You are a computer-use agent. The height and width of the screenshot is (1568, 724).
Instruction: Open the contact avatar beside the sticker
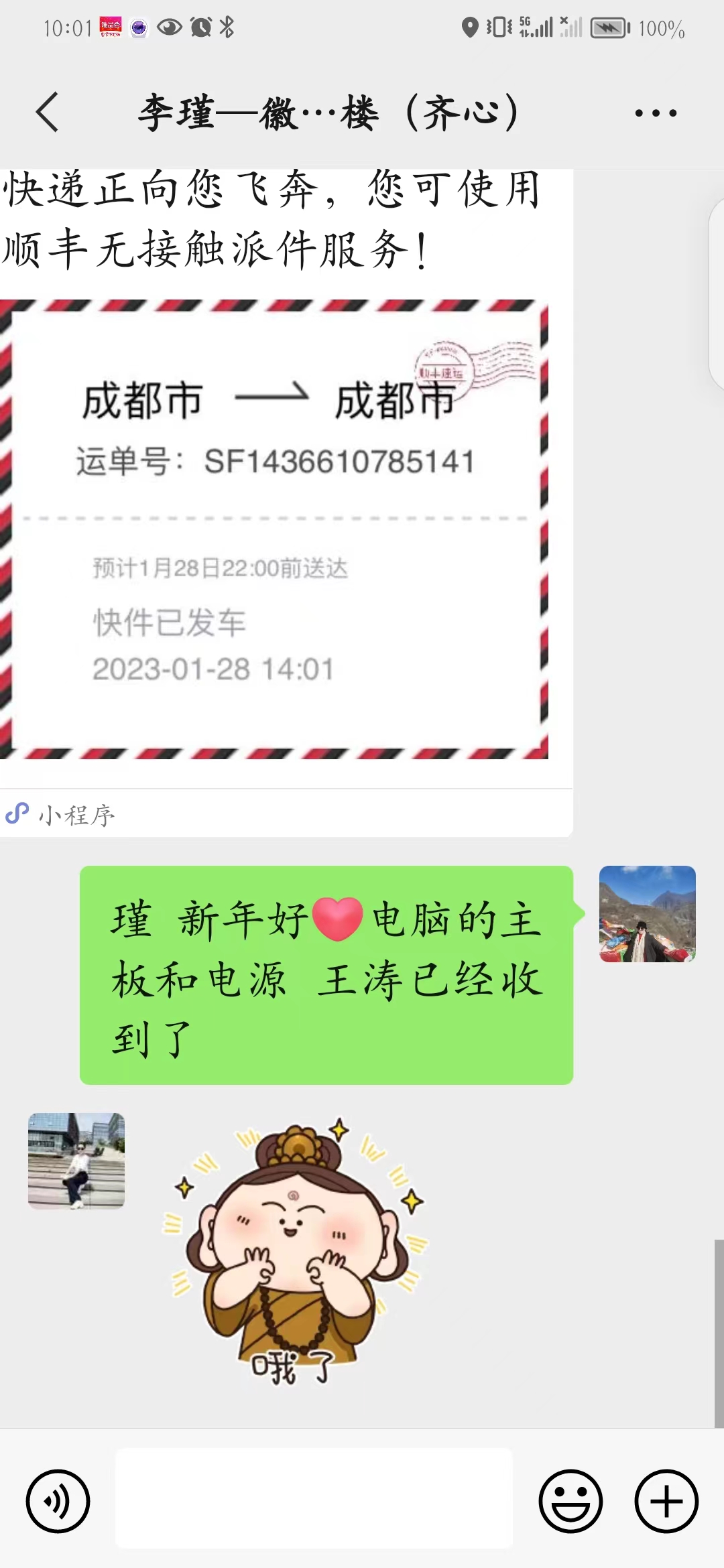tap(76, 1161)
